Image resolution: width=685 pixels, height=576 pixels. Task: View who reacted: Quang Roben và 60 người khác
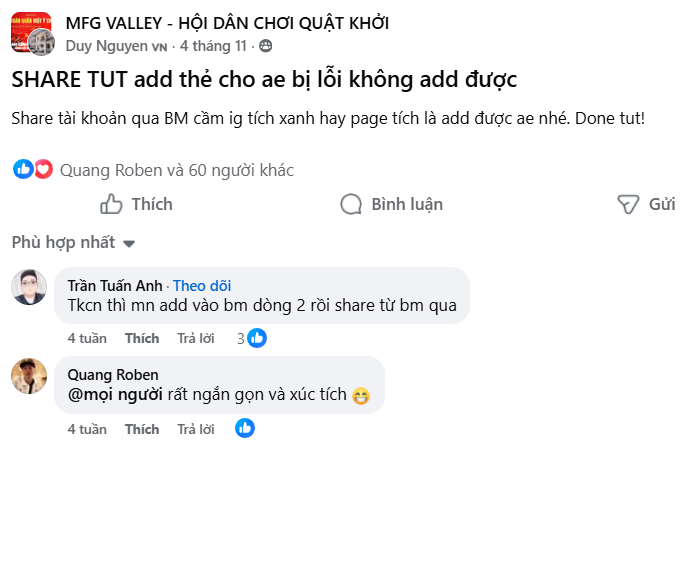(x=176, y=170)
